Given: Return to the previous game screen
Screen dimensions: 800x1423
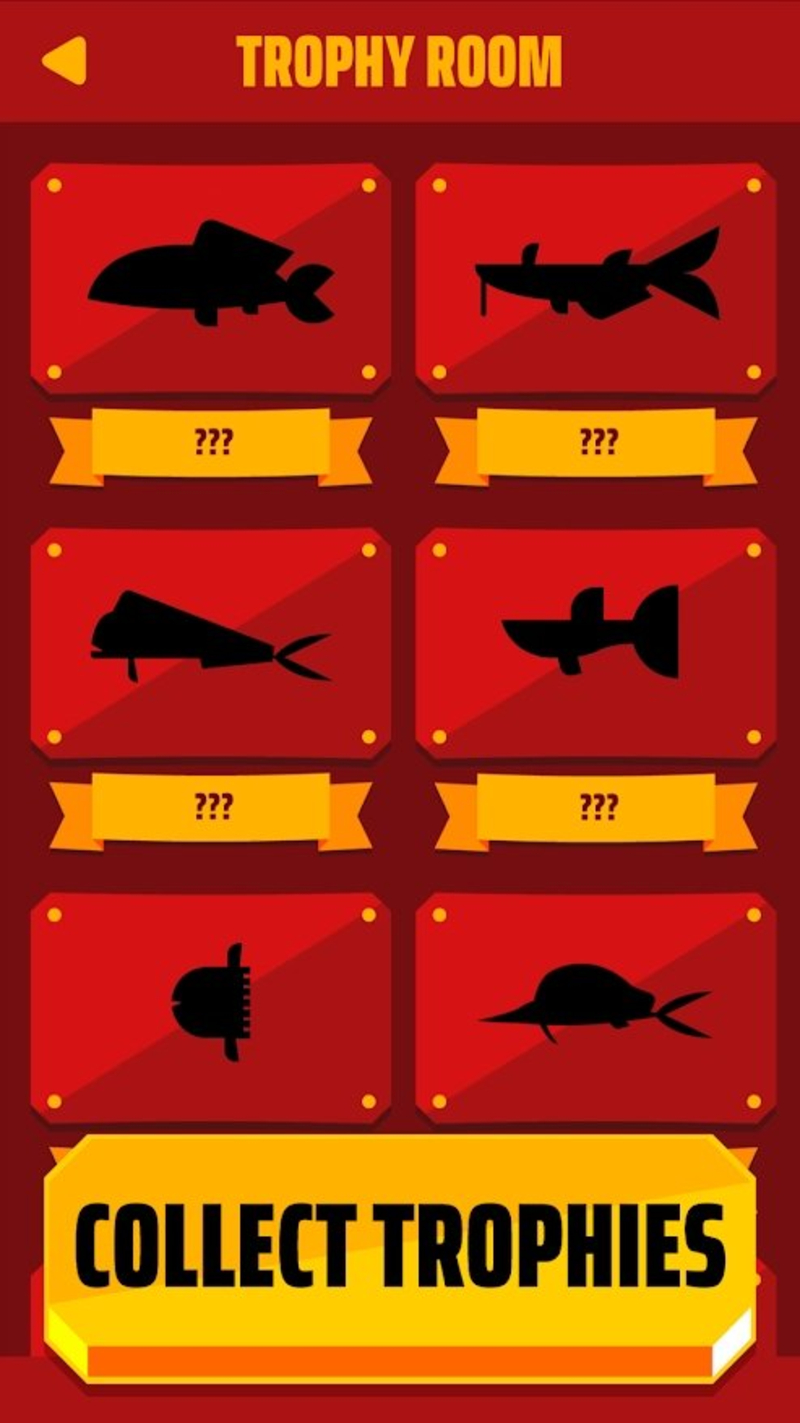Looking at the screenshot, I should tap(65, 60).
